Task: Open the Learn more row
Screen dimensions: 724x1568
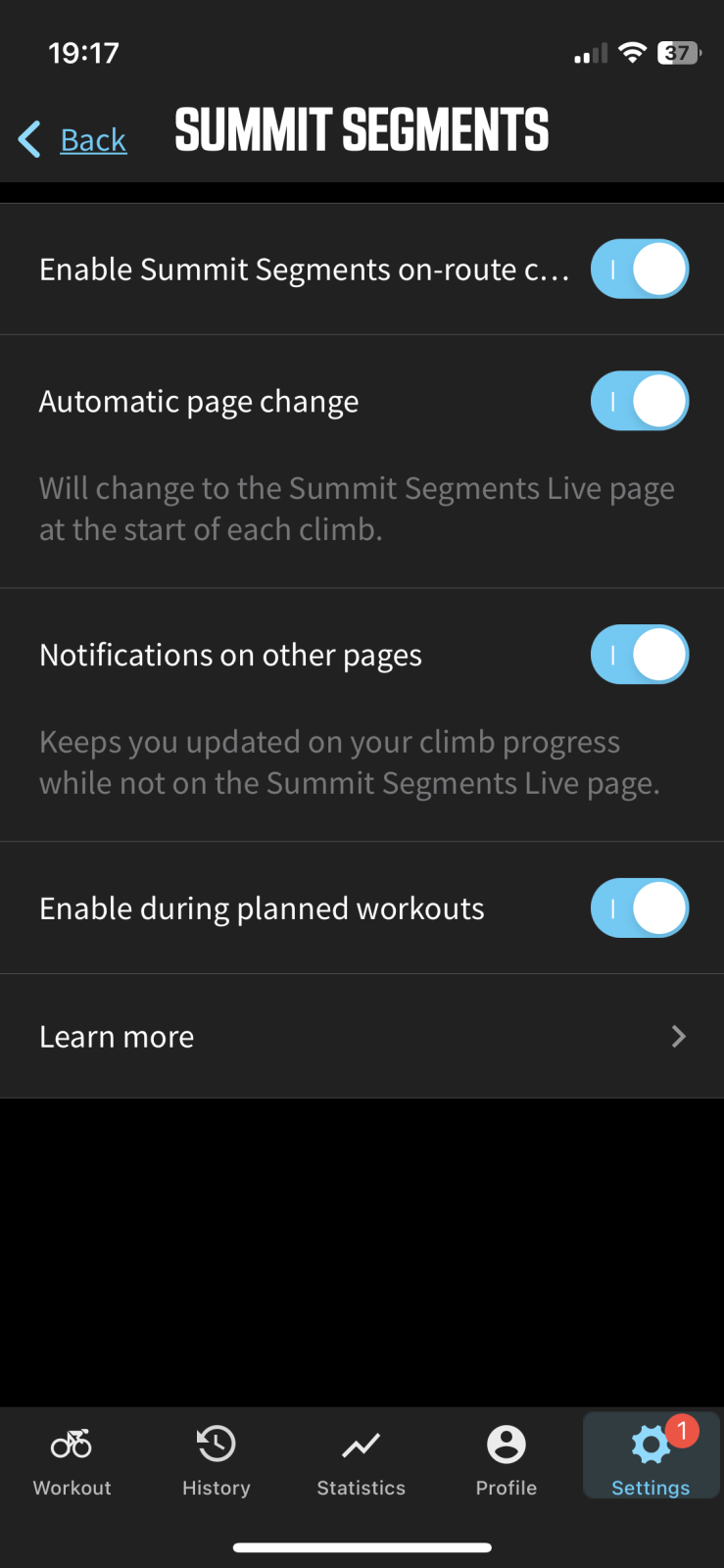Action: coord(362,1036)
